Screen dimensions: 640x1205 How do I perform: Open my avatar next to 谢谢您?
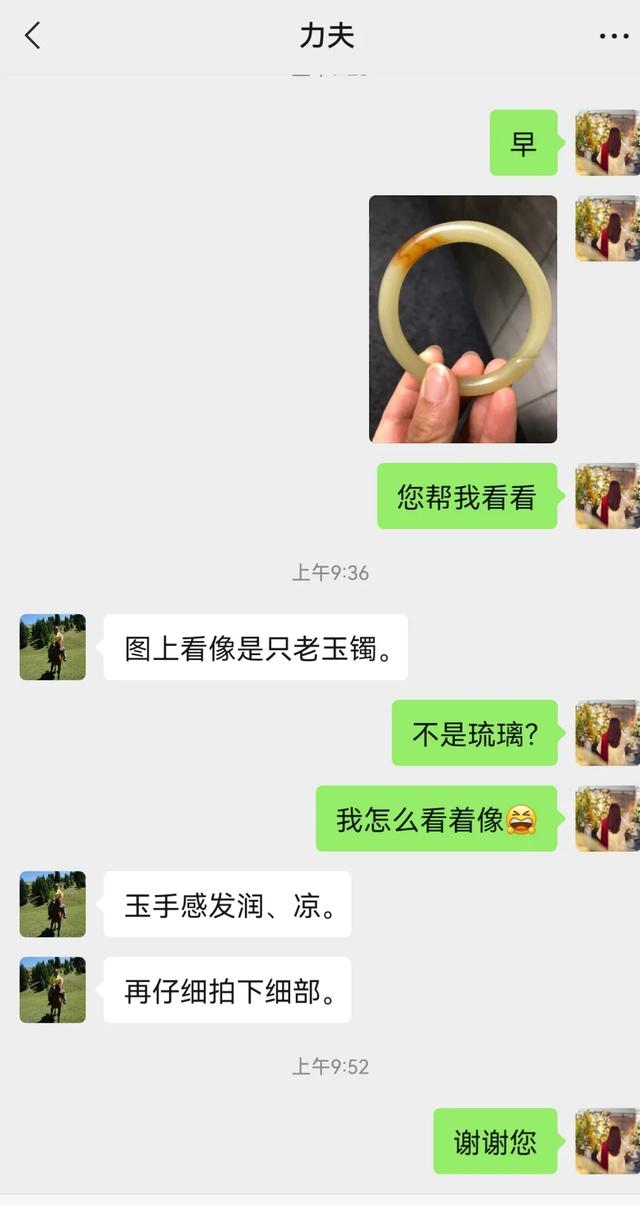tap(606, 1141)
